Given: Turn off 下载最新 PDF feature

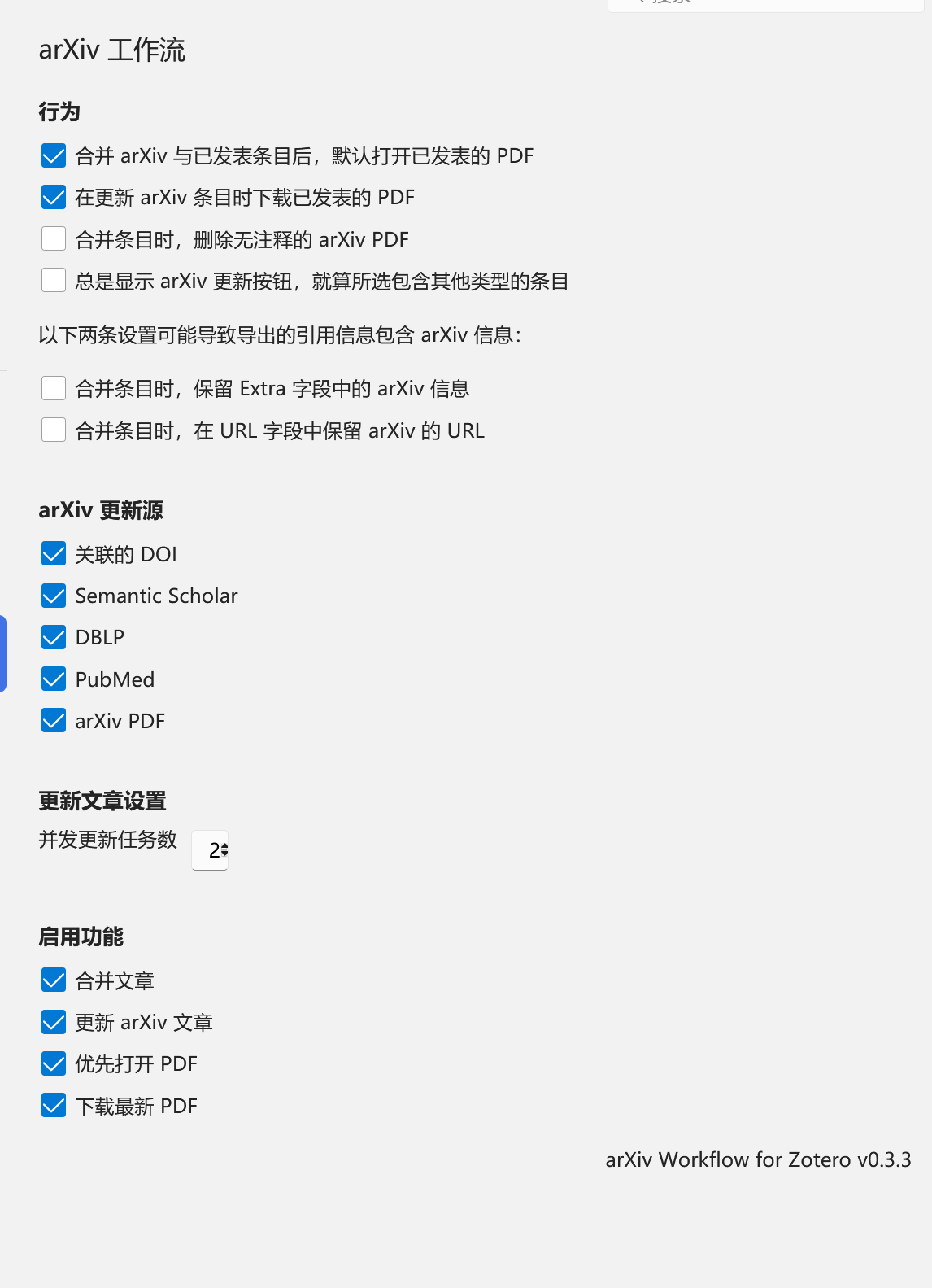Looking at the screenshot, I should pos(54,1106).
